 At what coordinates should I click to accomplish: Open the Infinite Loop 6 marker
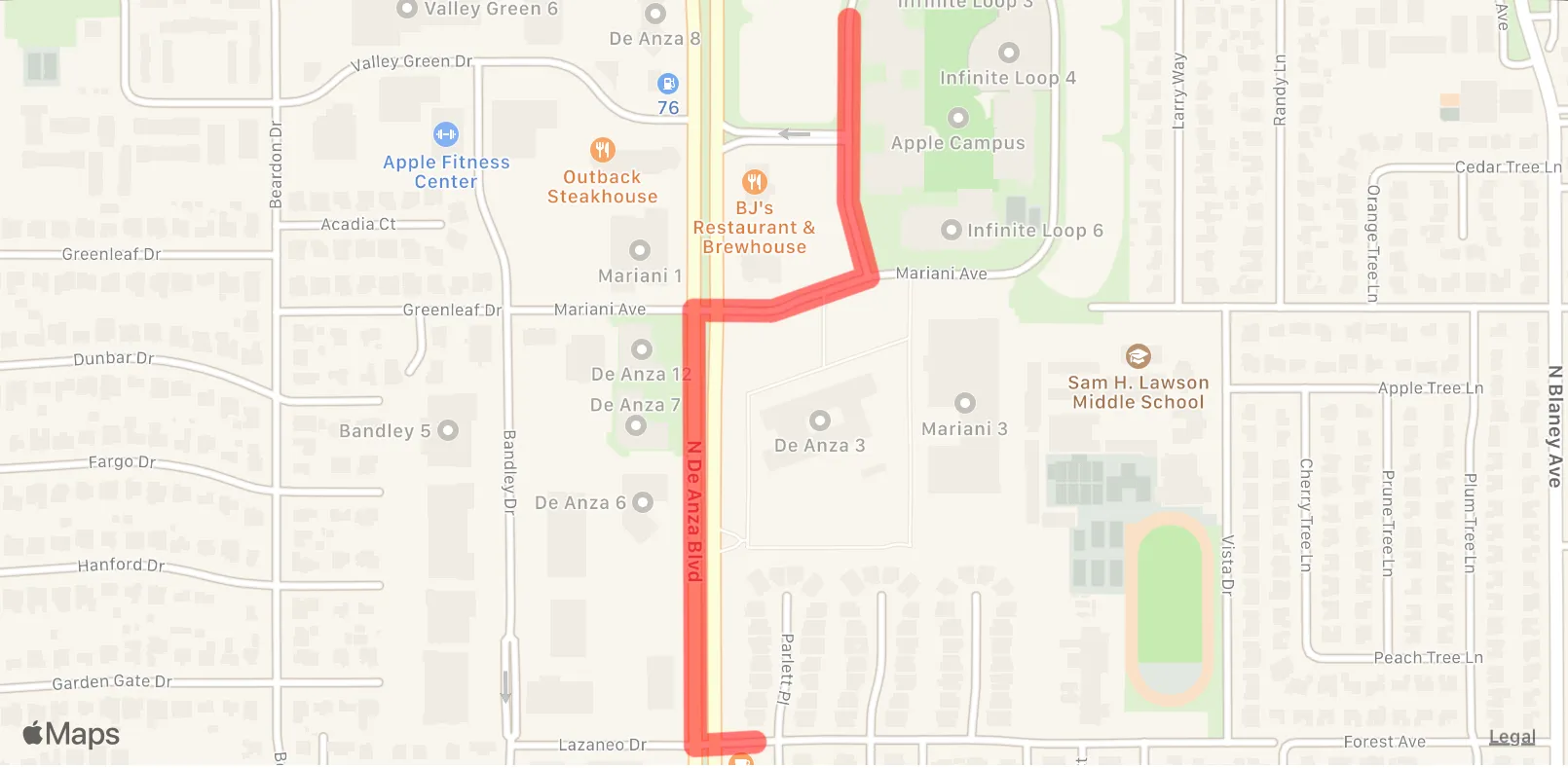pos(952,230)
